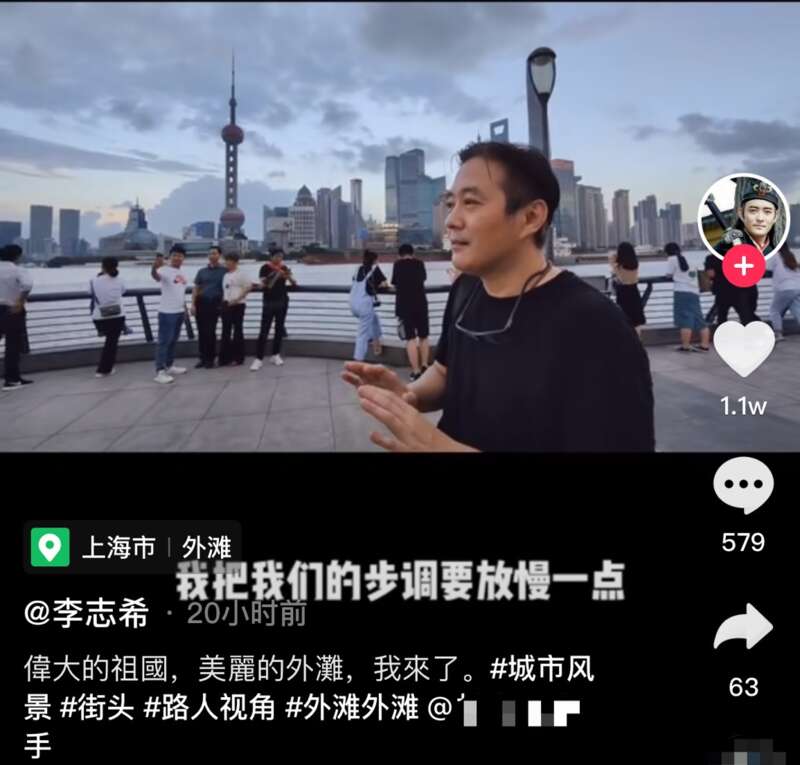Open the #街头 hashtag
800x765 pixels.
click(x=97, y=707)
